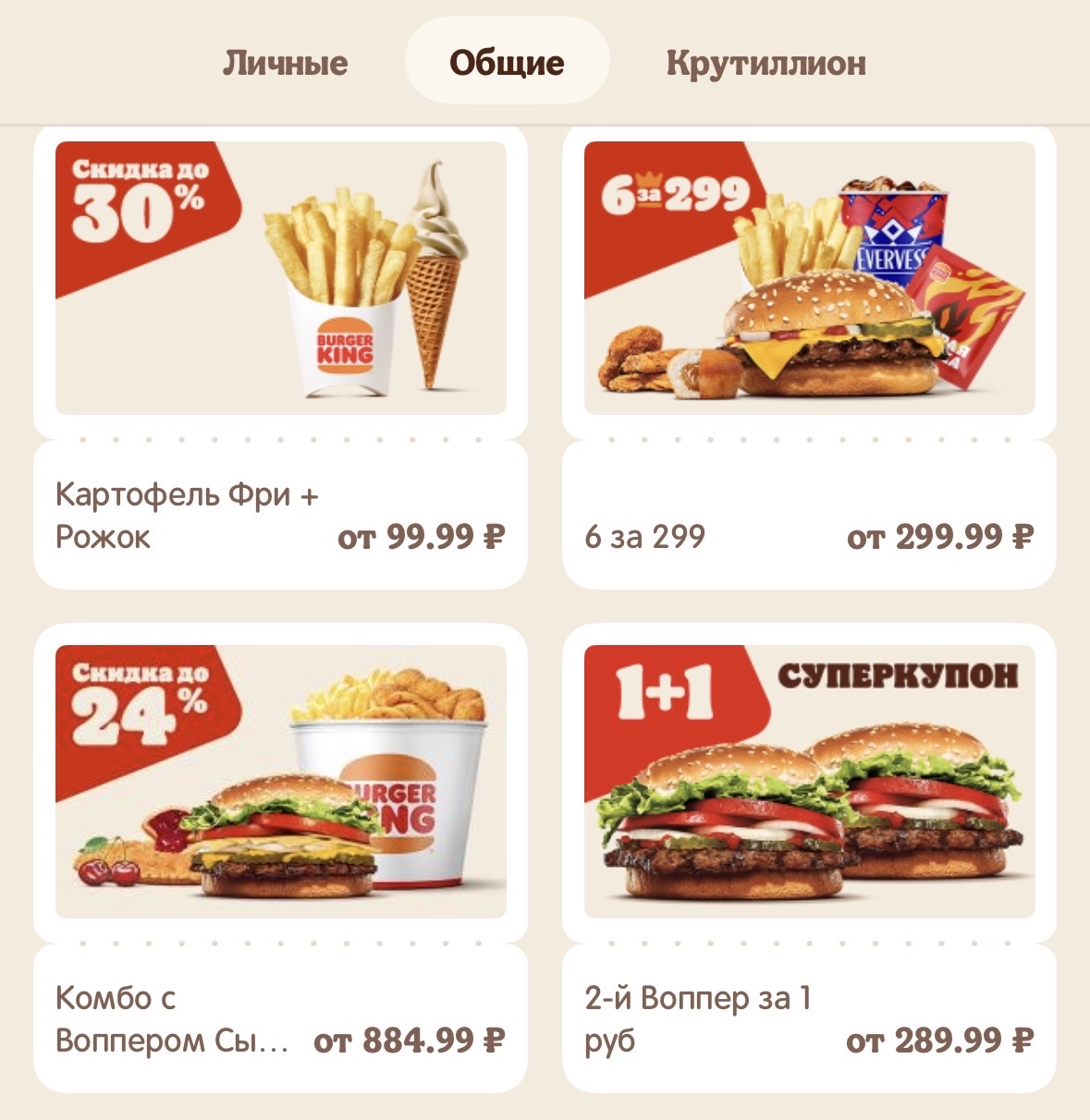Open the 2-й Воппер за 1 руб coupon
The height and width of the screenshot is (1120, 1090).
coord(809,859)
